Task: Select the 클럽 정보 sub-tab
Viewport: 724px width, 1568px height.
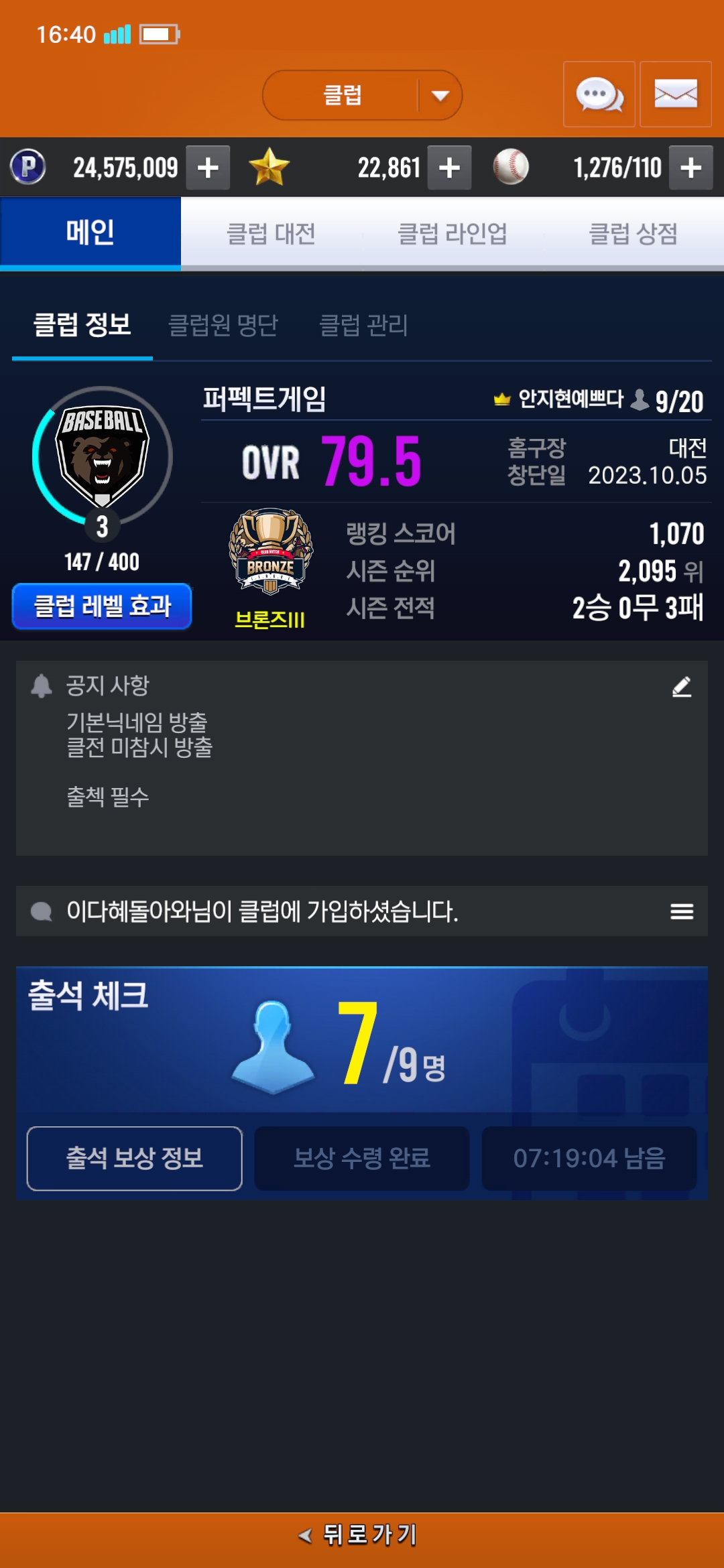Action: (x=82, y=325)
